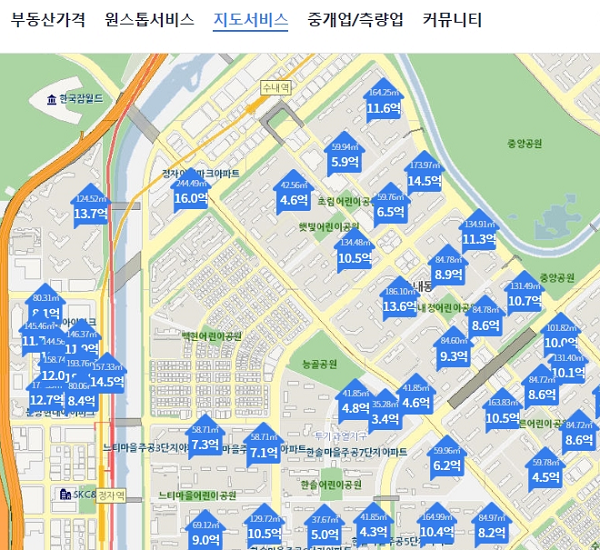Viewport: 600px width, 550px height.
Task: Open 중개업/측량업 tab
Action: [x=356, y=19]
